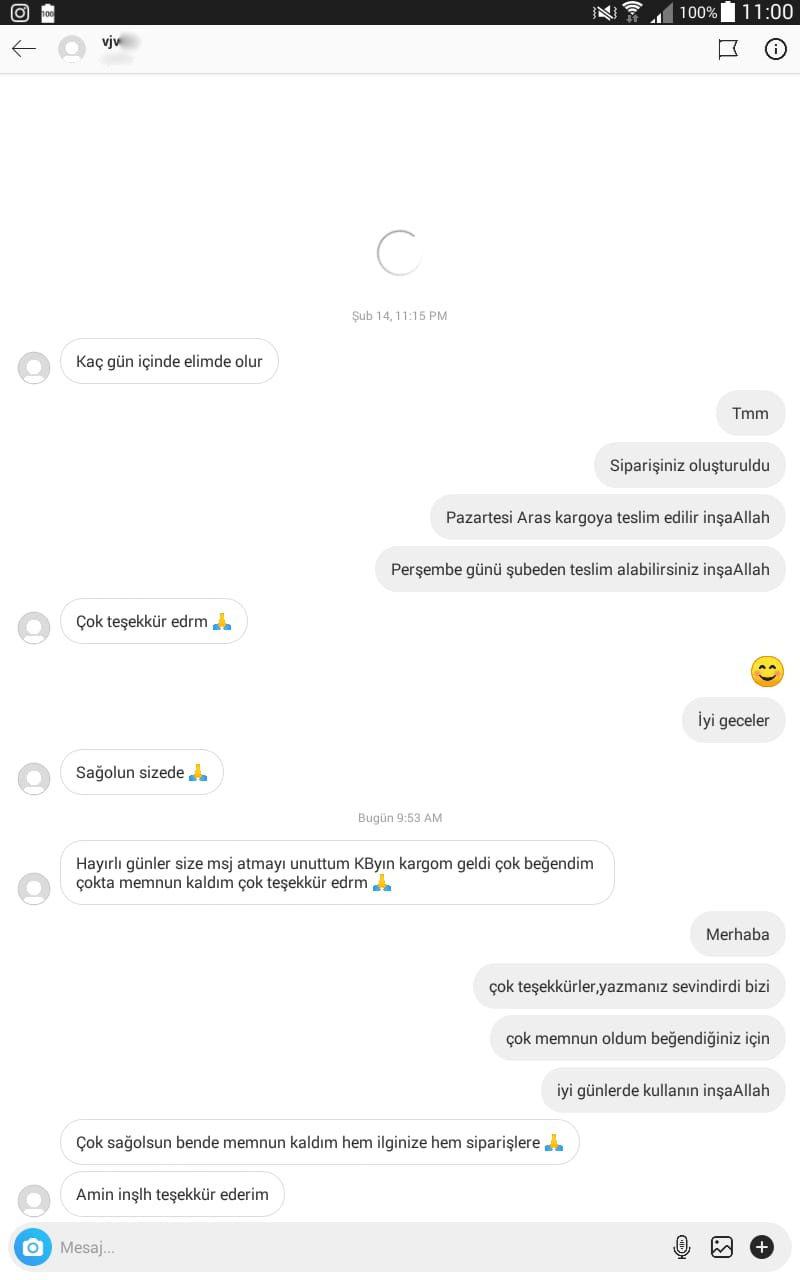Tap the Mesaj text field
This screenshot has height=1280, width=800.
350,1247
